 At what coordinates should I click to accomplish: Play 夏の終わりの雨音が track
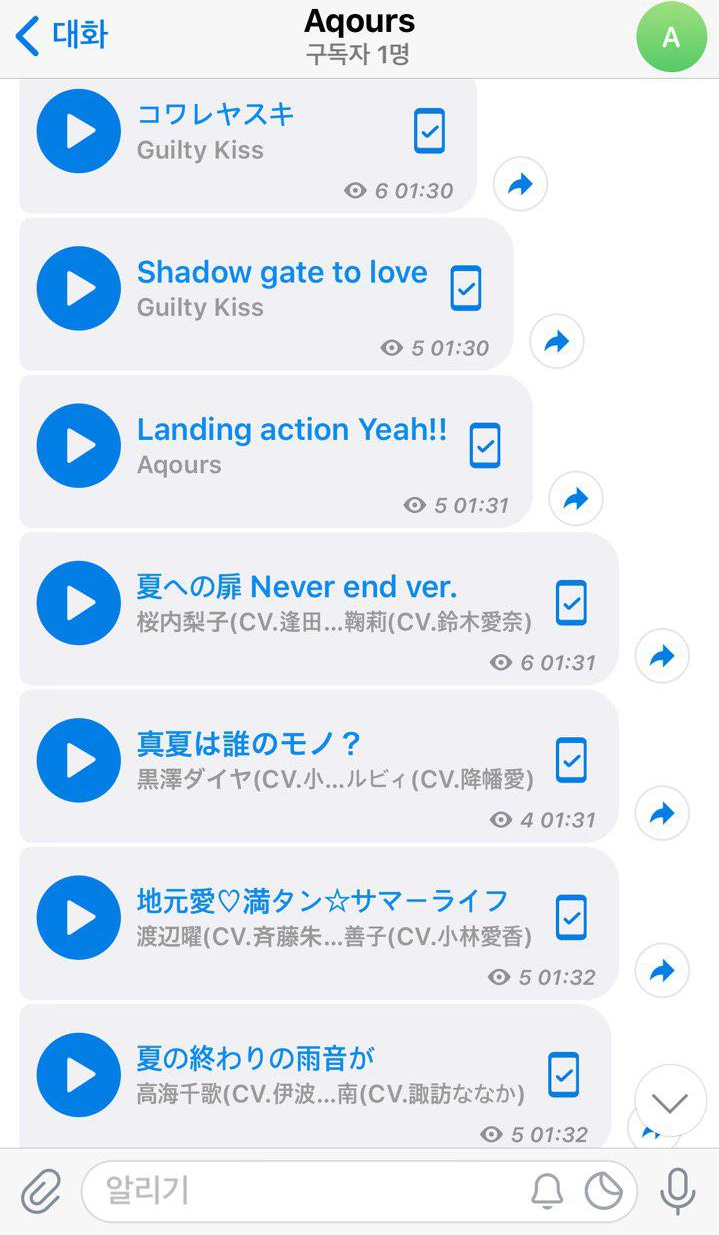point(79,1075)
